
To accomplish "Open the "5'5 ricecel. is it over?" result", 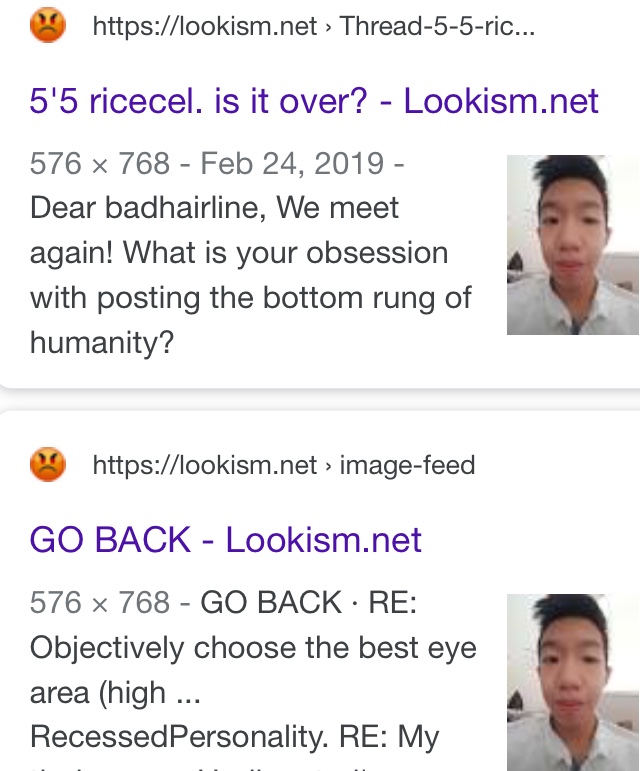I will pos(314,101).
